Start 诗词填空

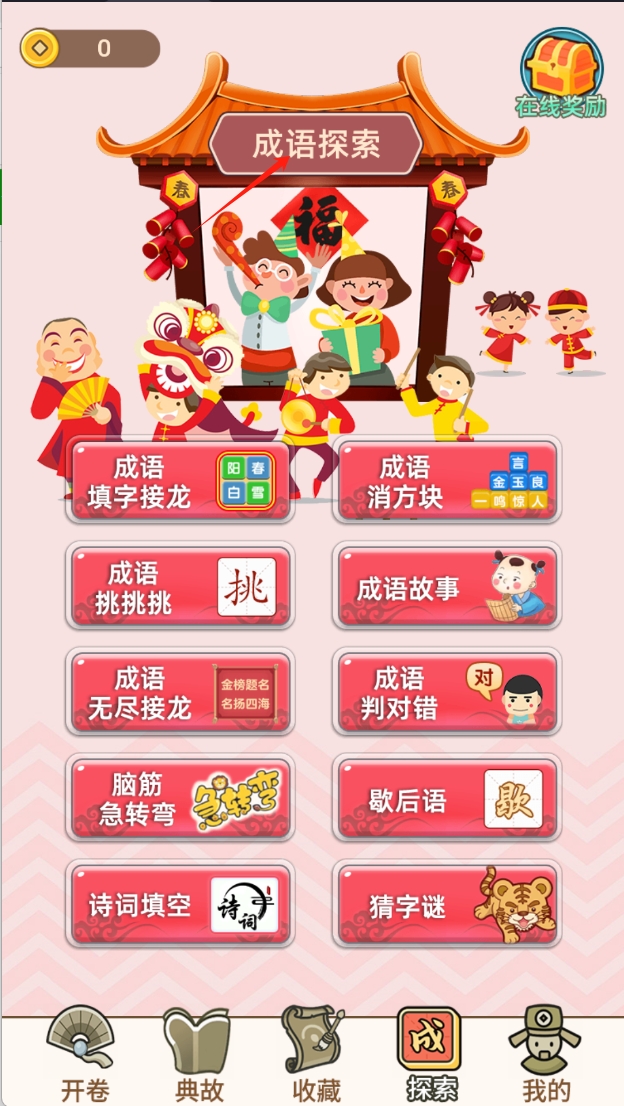pos(180,906)
